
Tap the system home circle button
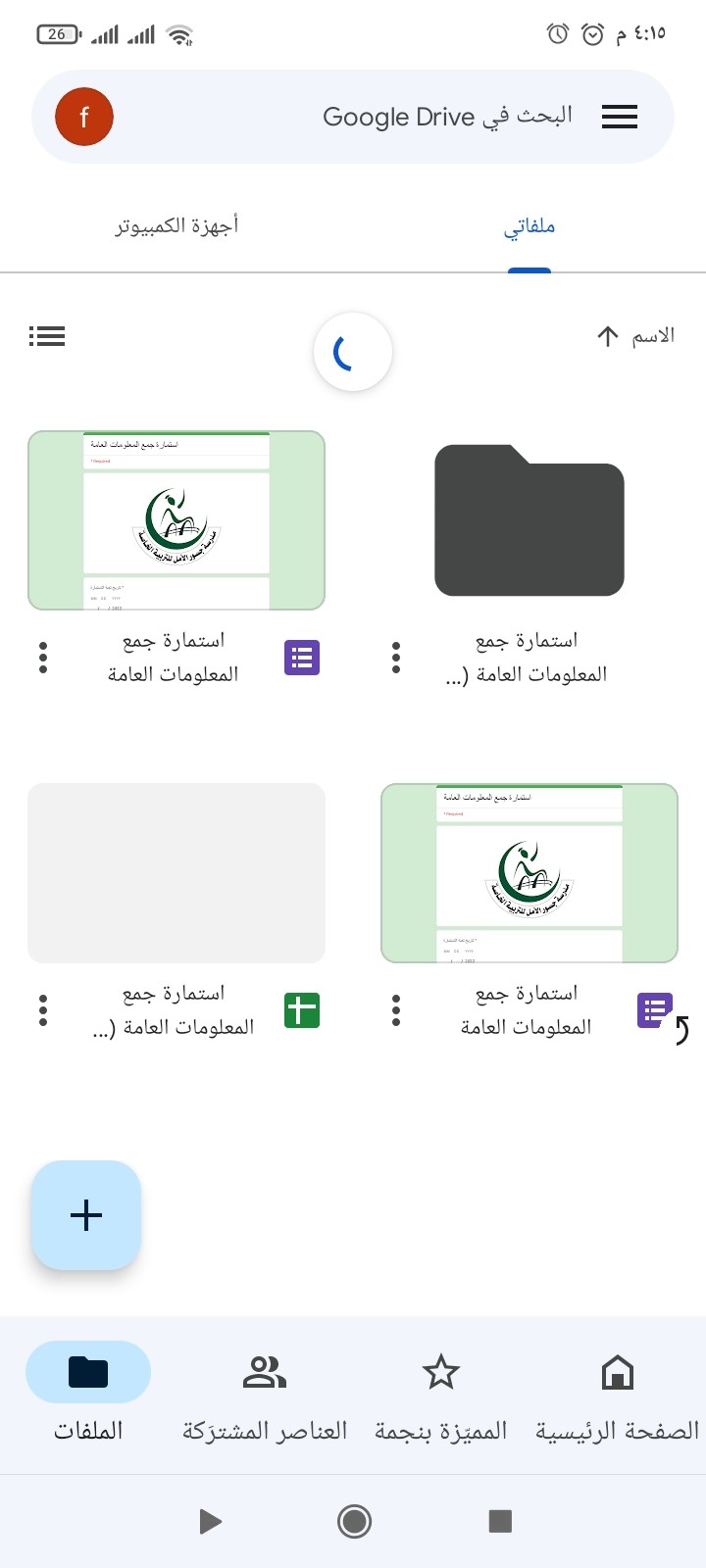tap(354, 1521)
